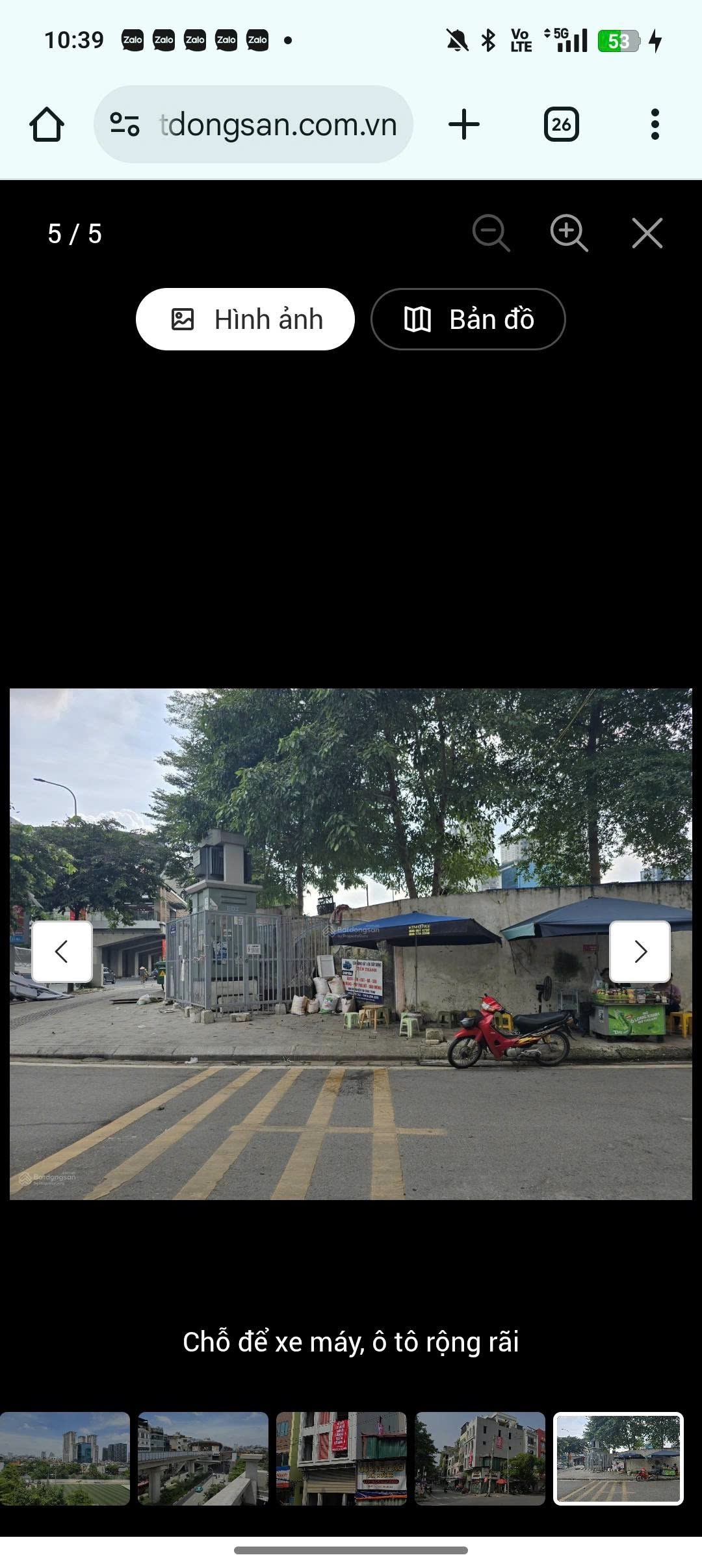Open site settings icon in address bar
This screenshot has width=702, height=1568.
[x=124, y=124]
